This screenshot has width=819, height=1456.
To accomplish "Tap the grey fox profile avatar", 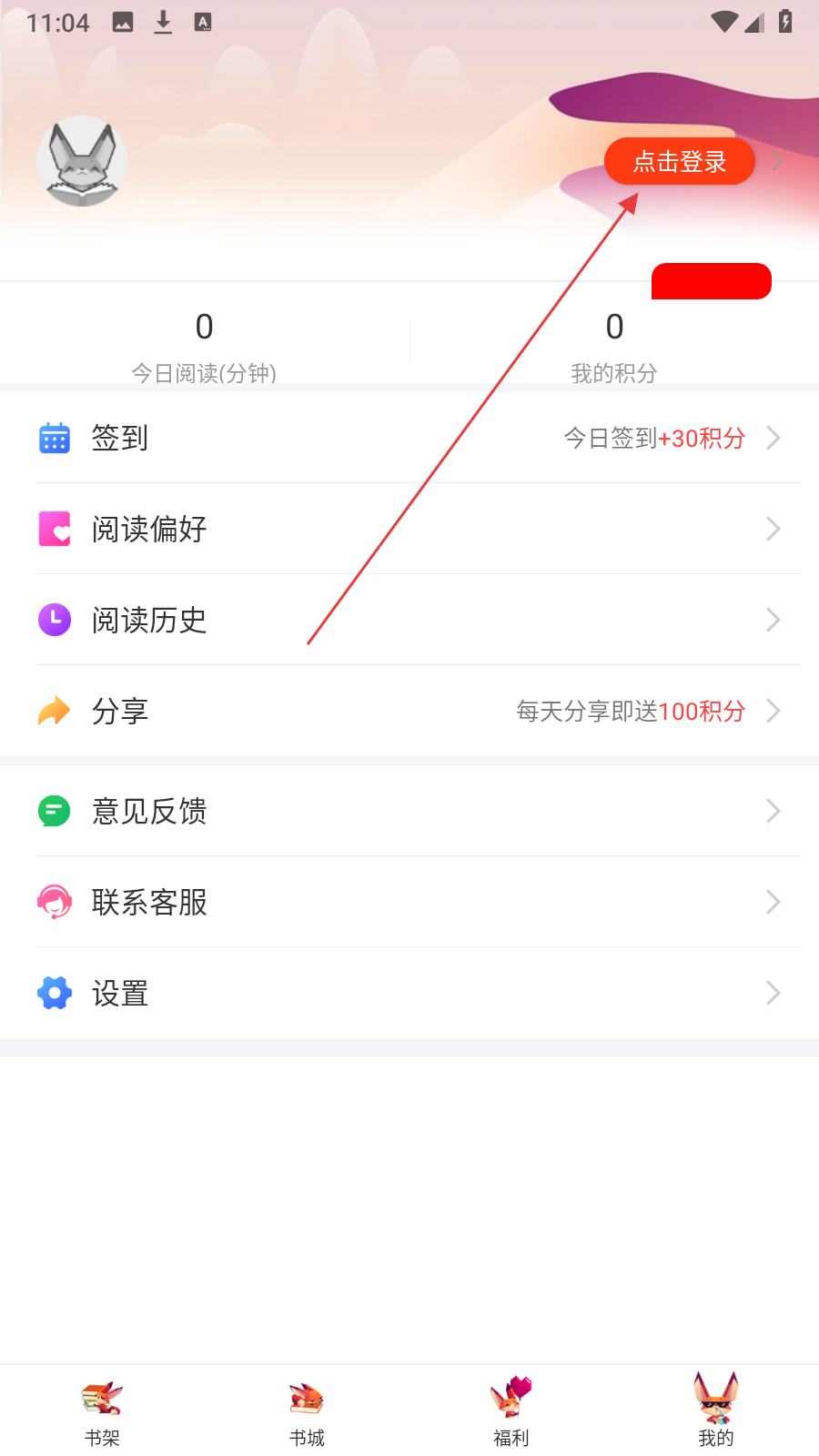I will point(82,161).
